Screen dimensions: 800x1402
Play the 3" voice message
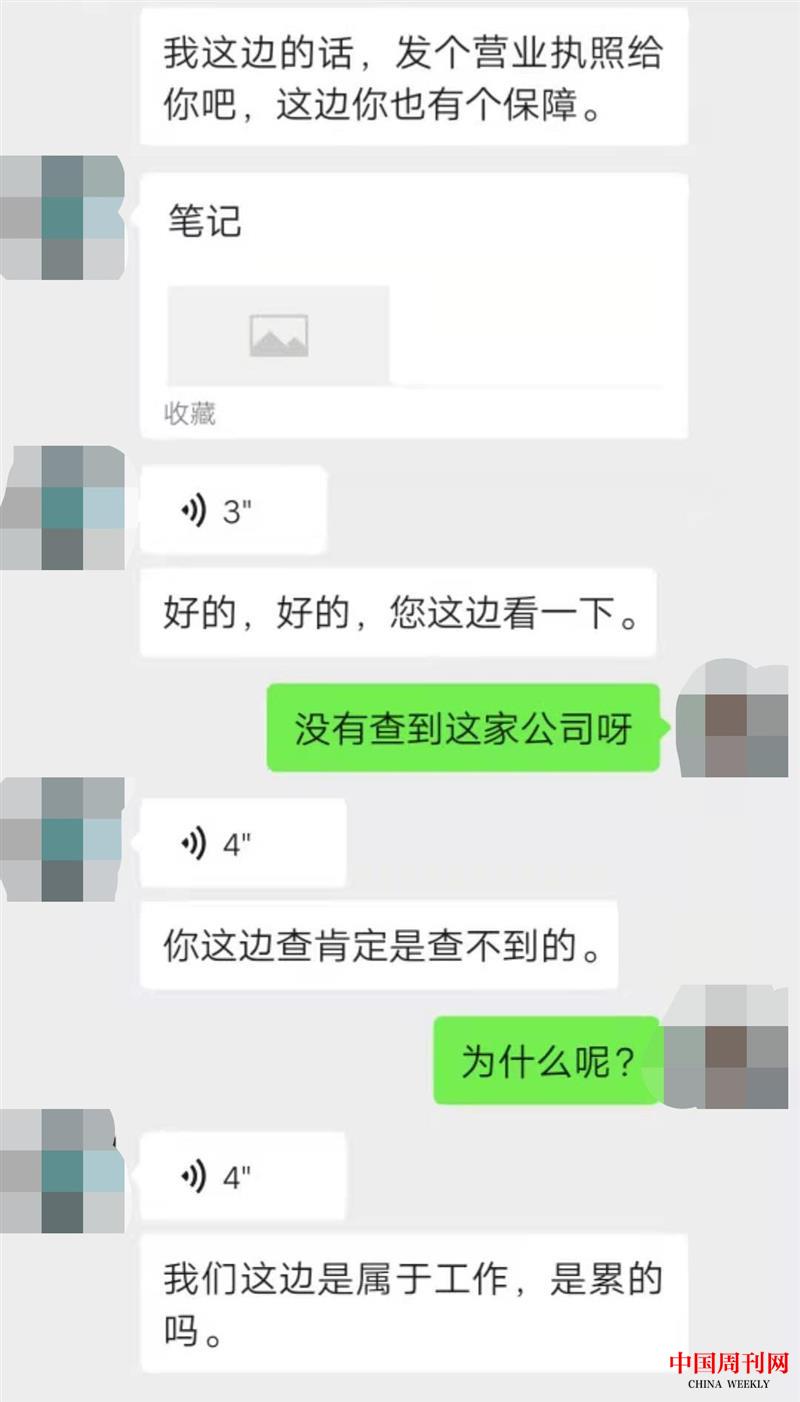pyautogui.click(x=233, y=512)
